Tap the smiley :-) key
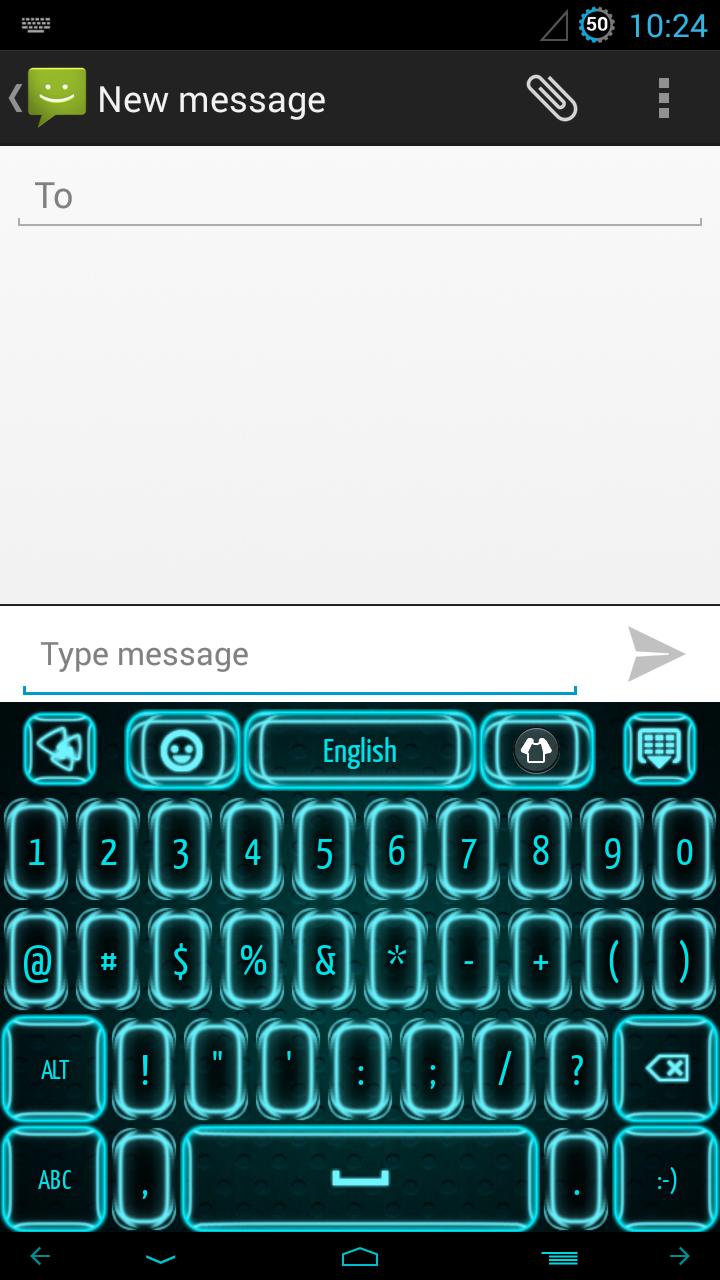 point(666,1180)
